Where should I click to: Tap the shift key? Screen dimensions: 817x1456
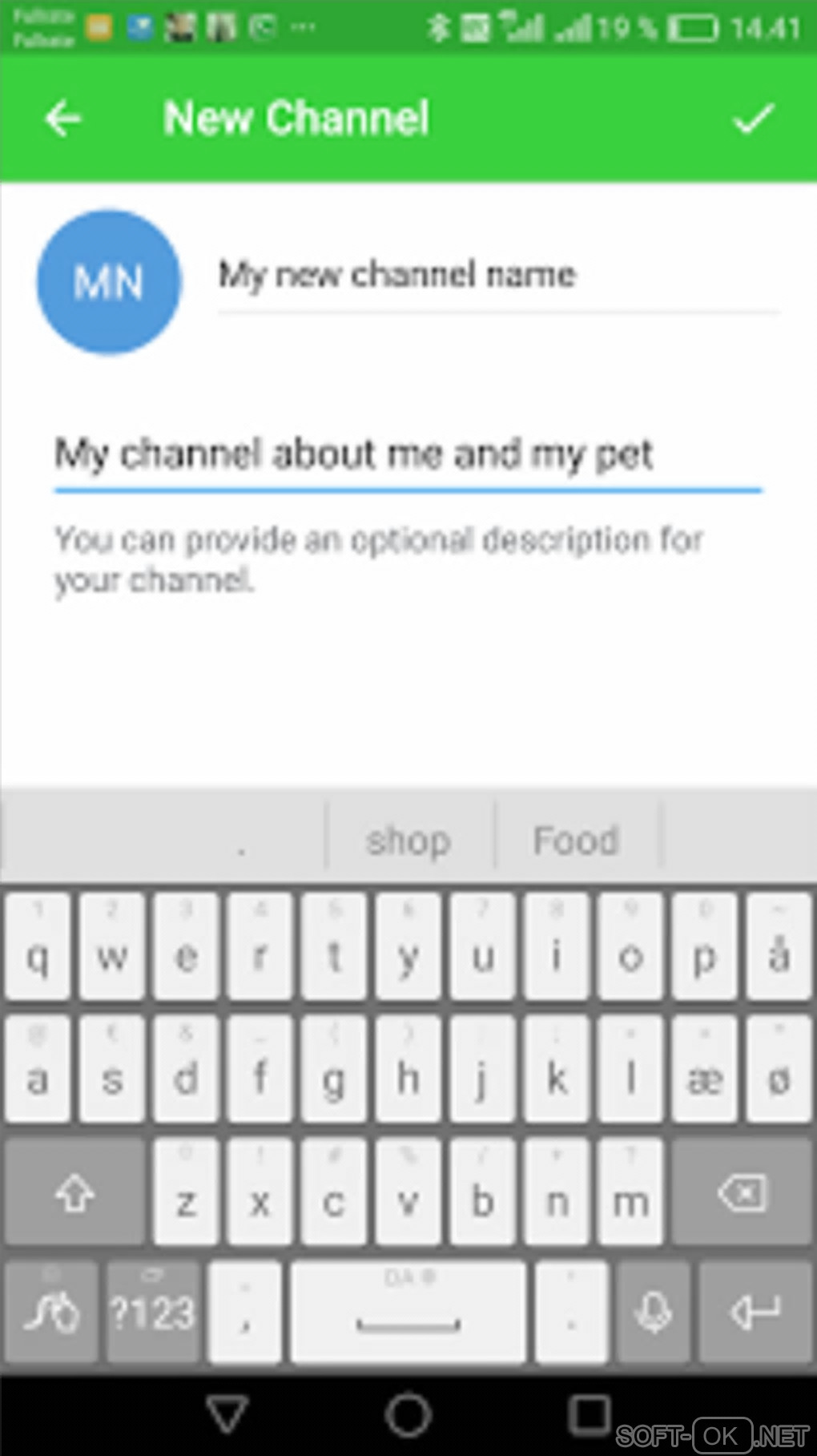(x=74, y=1193)
